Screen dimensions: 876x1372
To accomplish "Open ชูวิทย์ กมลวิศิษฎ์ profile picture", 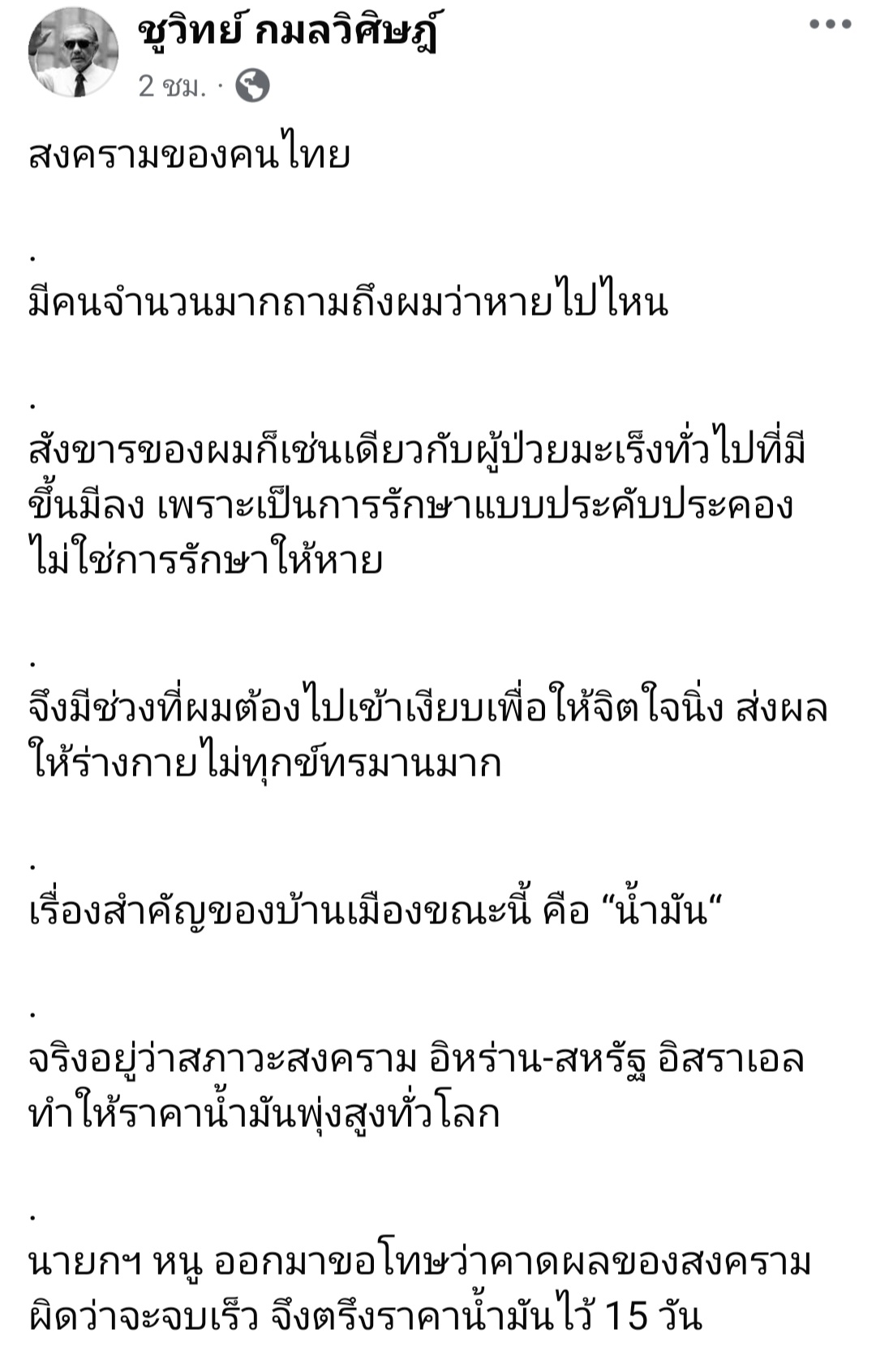I will pos(74,54).
